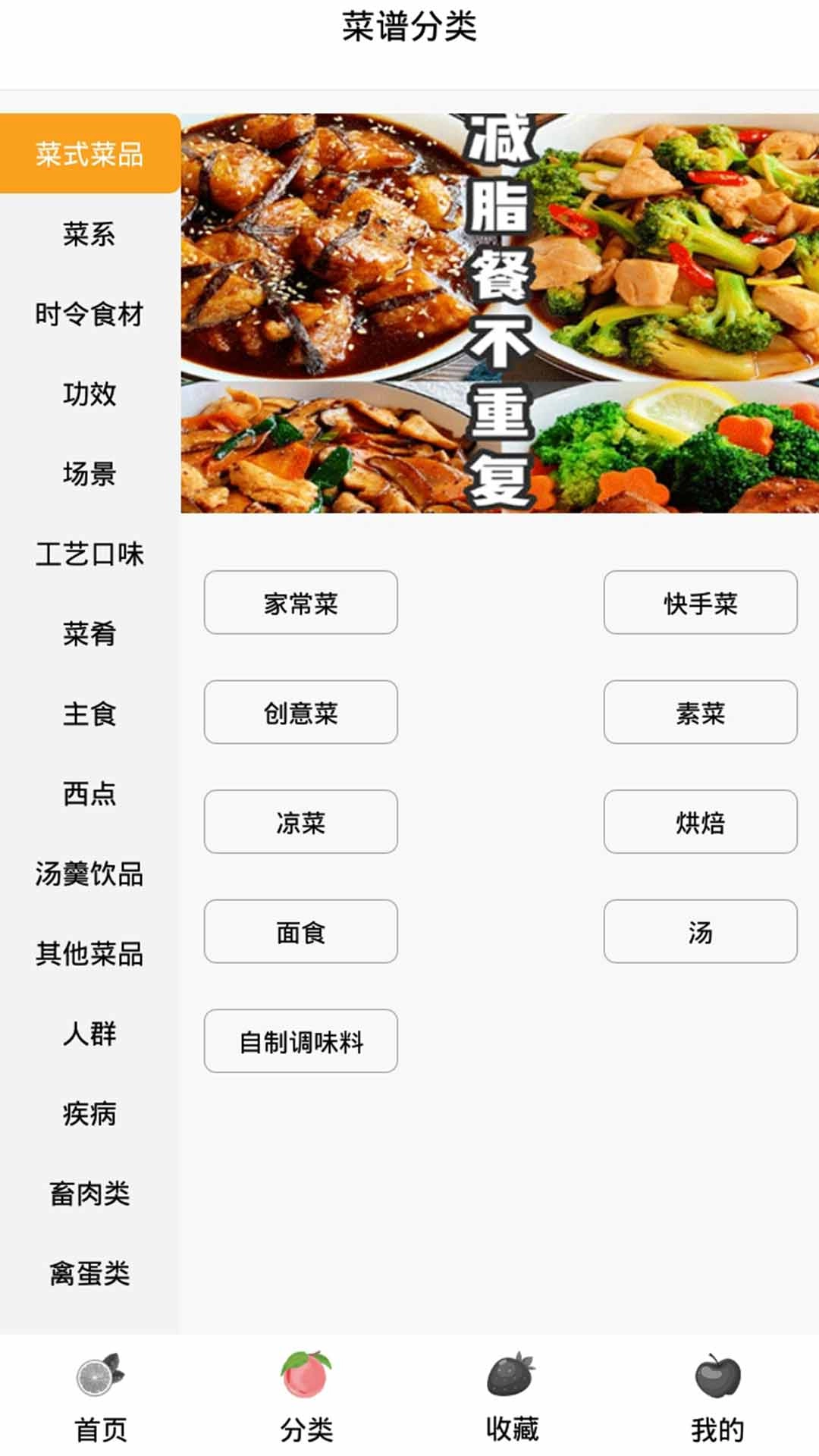Screen dimensions: 819x1456
Task: Select the 畜肉类 sidebar item
Action: pos(89,1194)
